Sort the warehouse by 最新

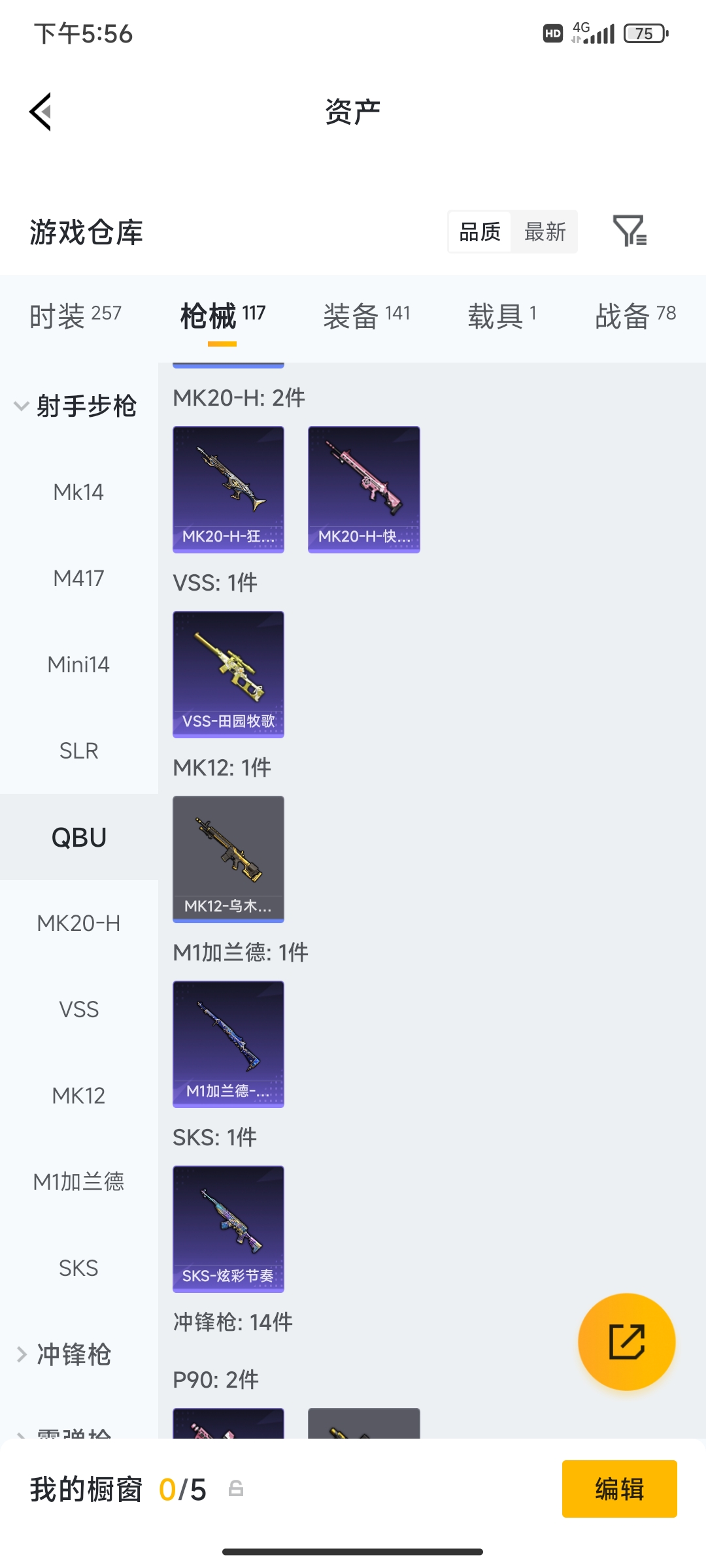click(545, 232)
